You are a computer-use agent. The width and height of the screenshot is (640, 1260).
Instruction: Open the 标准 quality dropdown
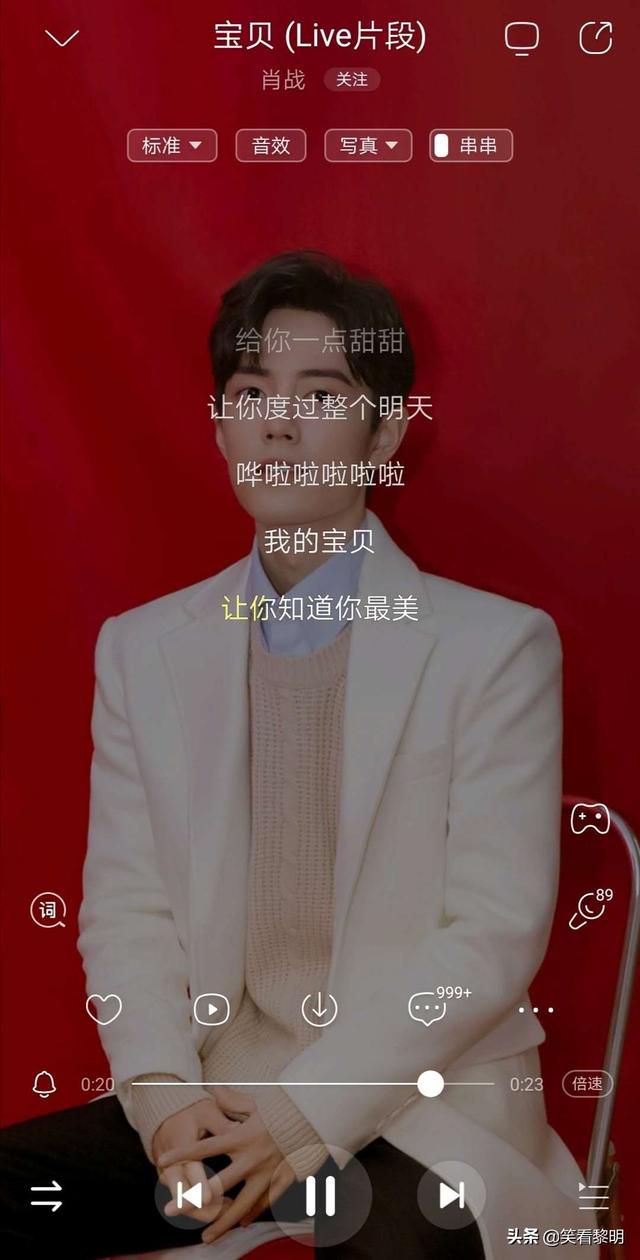pyautogui.click(x=172, y=146)
